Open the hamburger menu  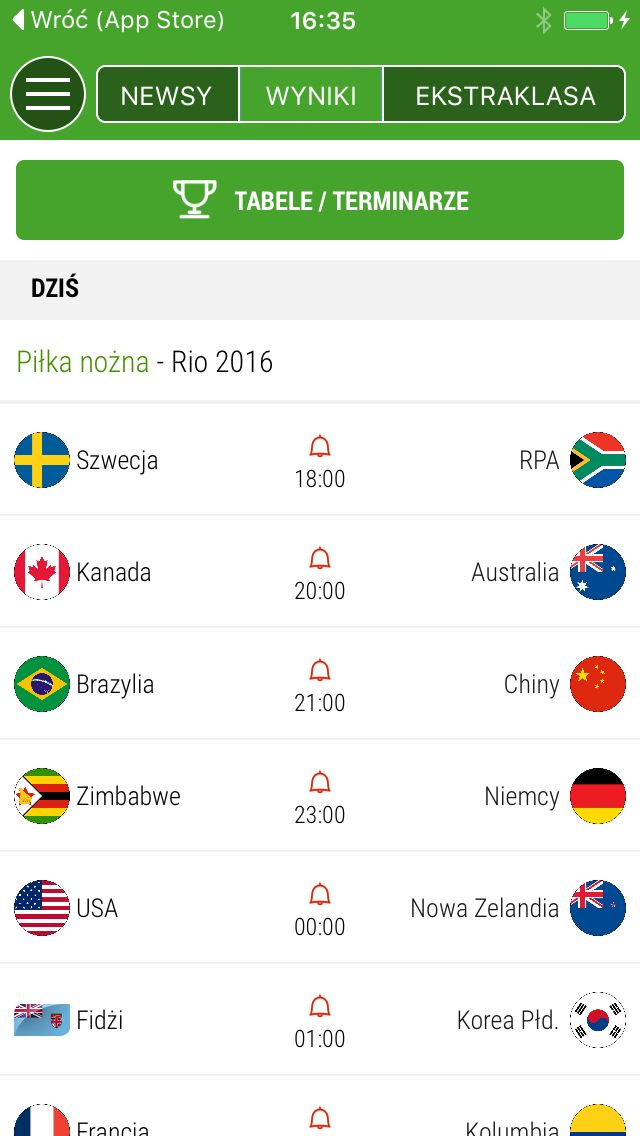(x=48, y=94)
